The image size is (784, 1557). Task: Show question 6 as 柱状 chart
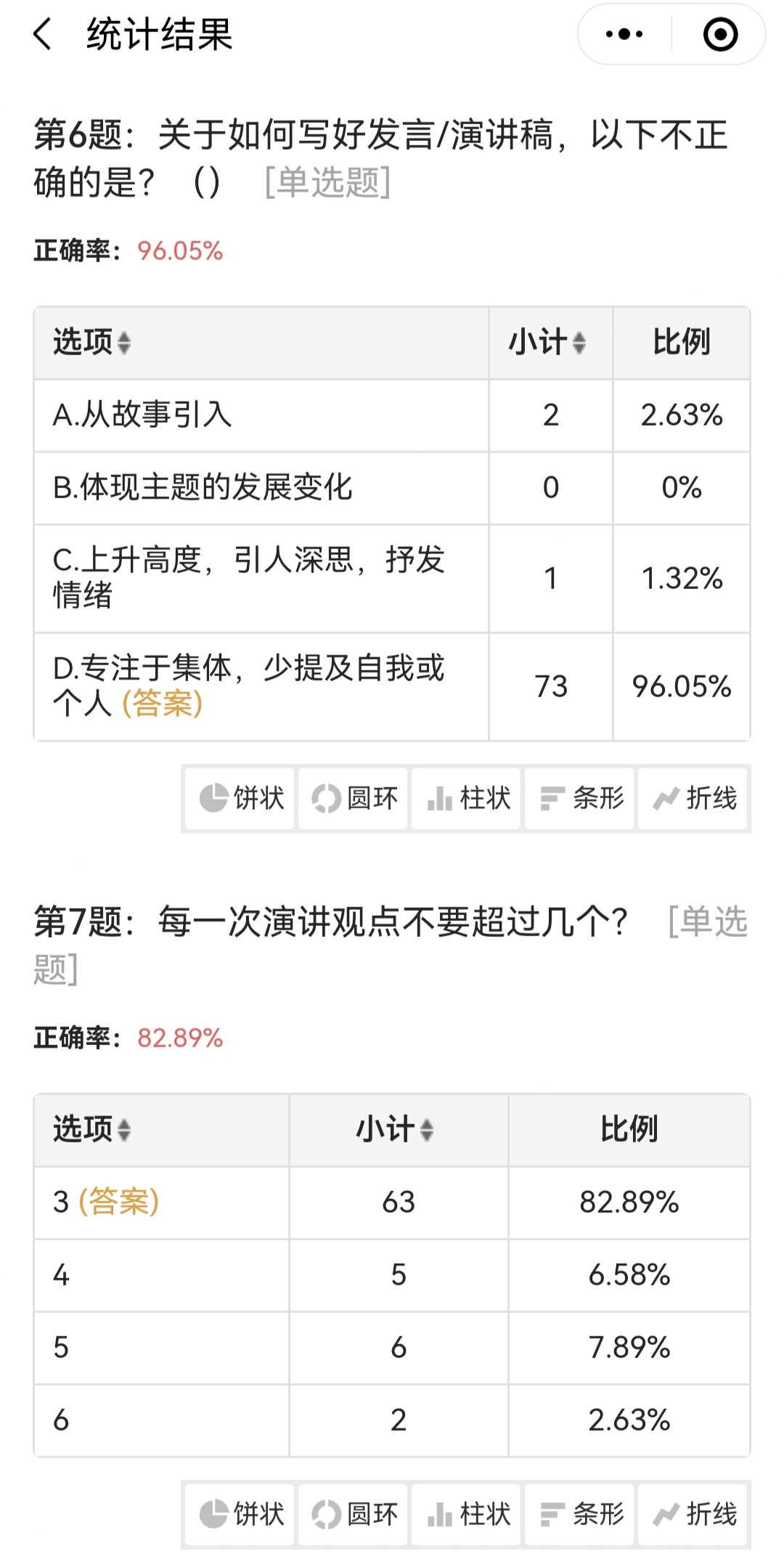click(467, 798)
